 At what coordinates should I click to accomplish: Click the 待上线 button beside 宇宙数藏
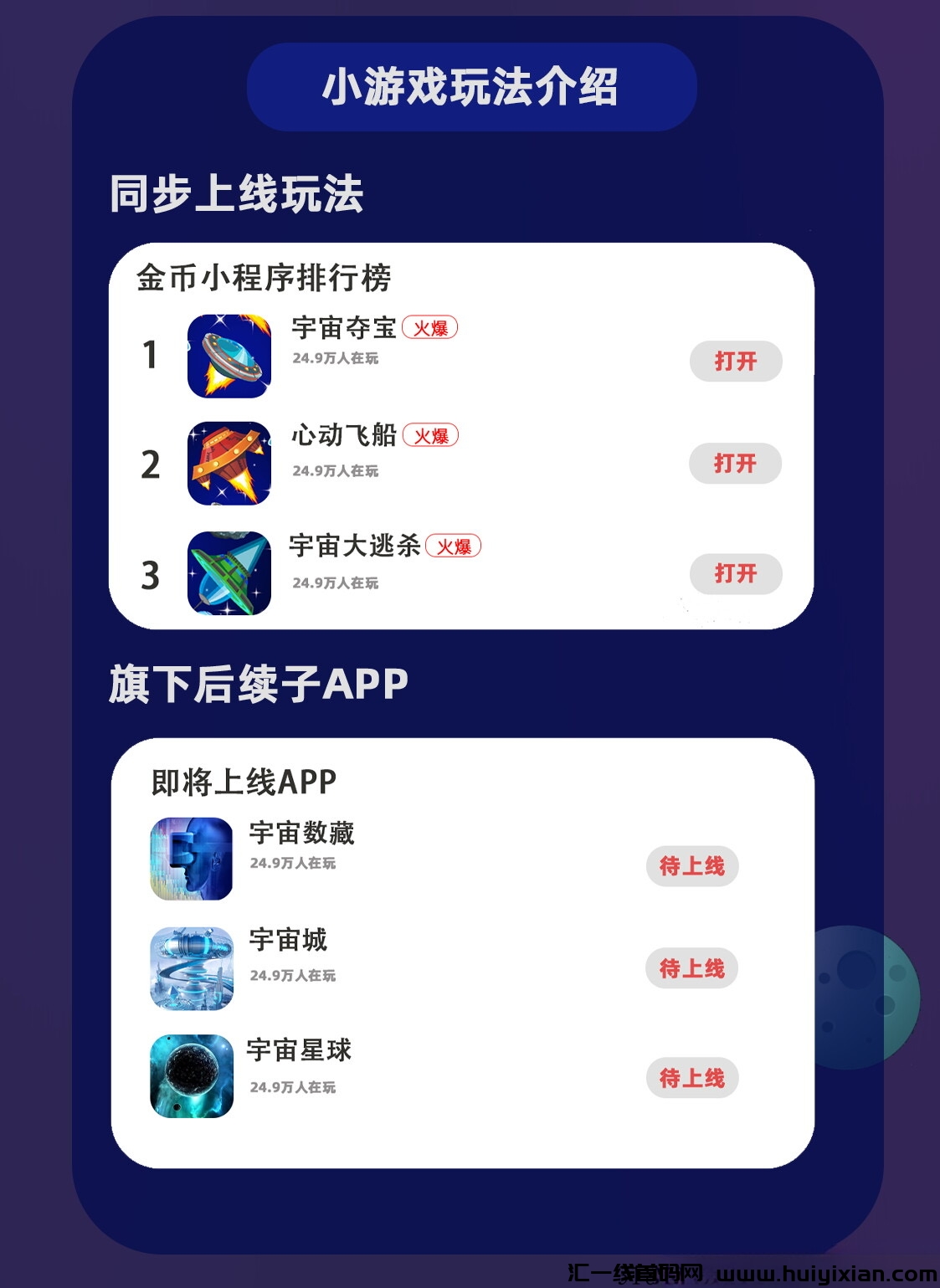coord(694,866)
